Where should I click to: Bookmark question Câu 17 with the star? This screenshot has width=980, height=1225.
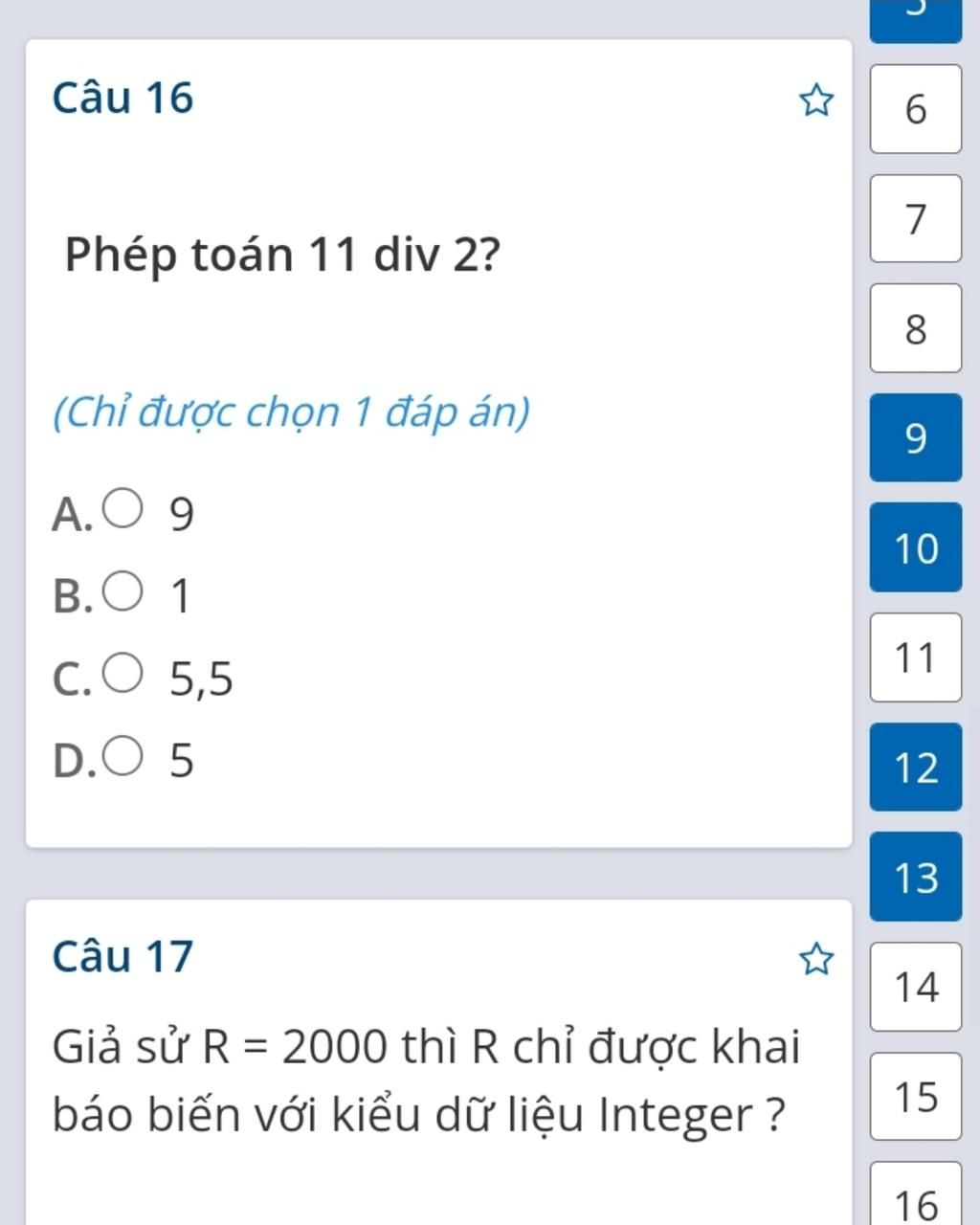816,958
